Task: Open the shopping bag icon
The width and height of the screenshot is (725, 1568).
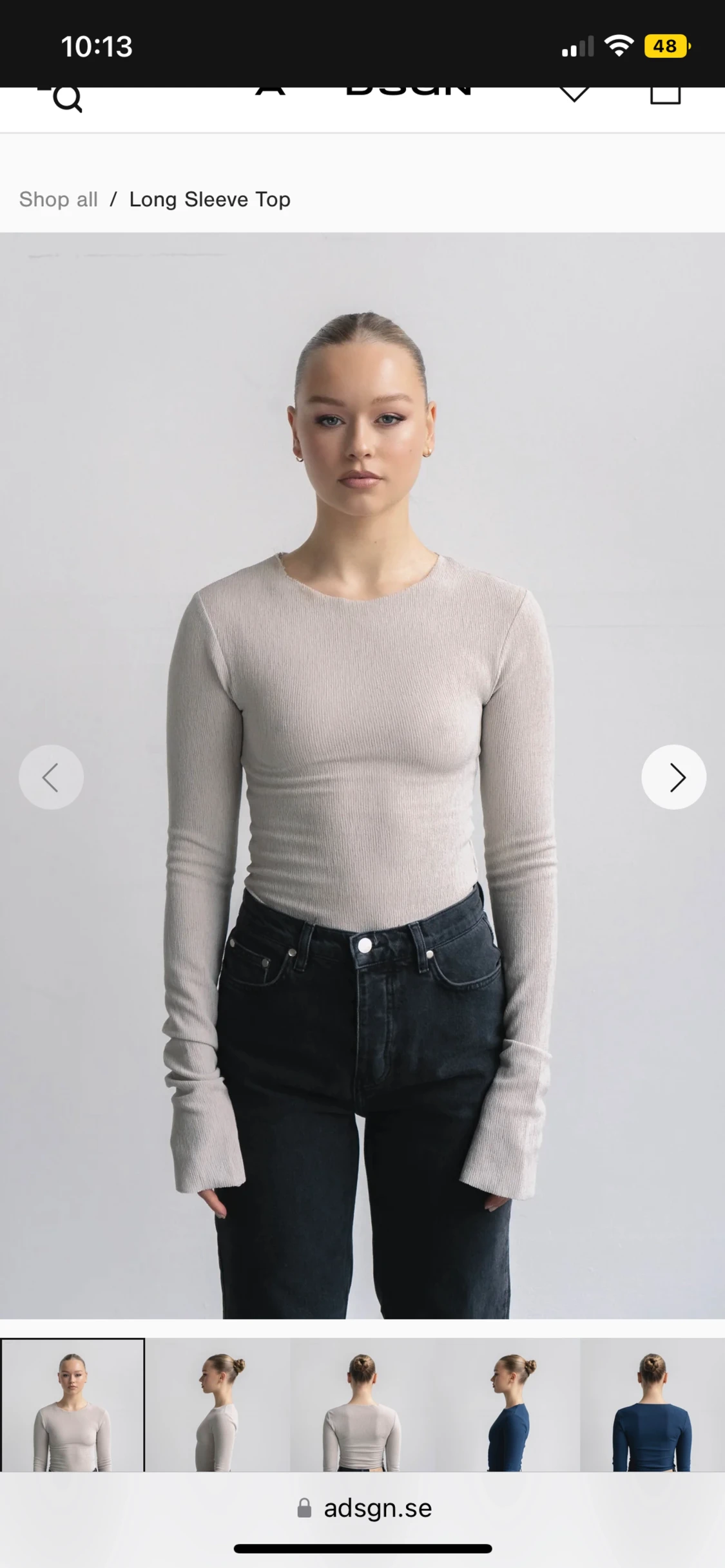Action: click(x=665, y=94)
